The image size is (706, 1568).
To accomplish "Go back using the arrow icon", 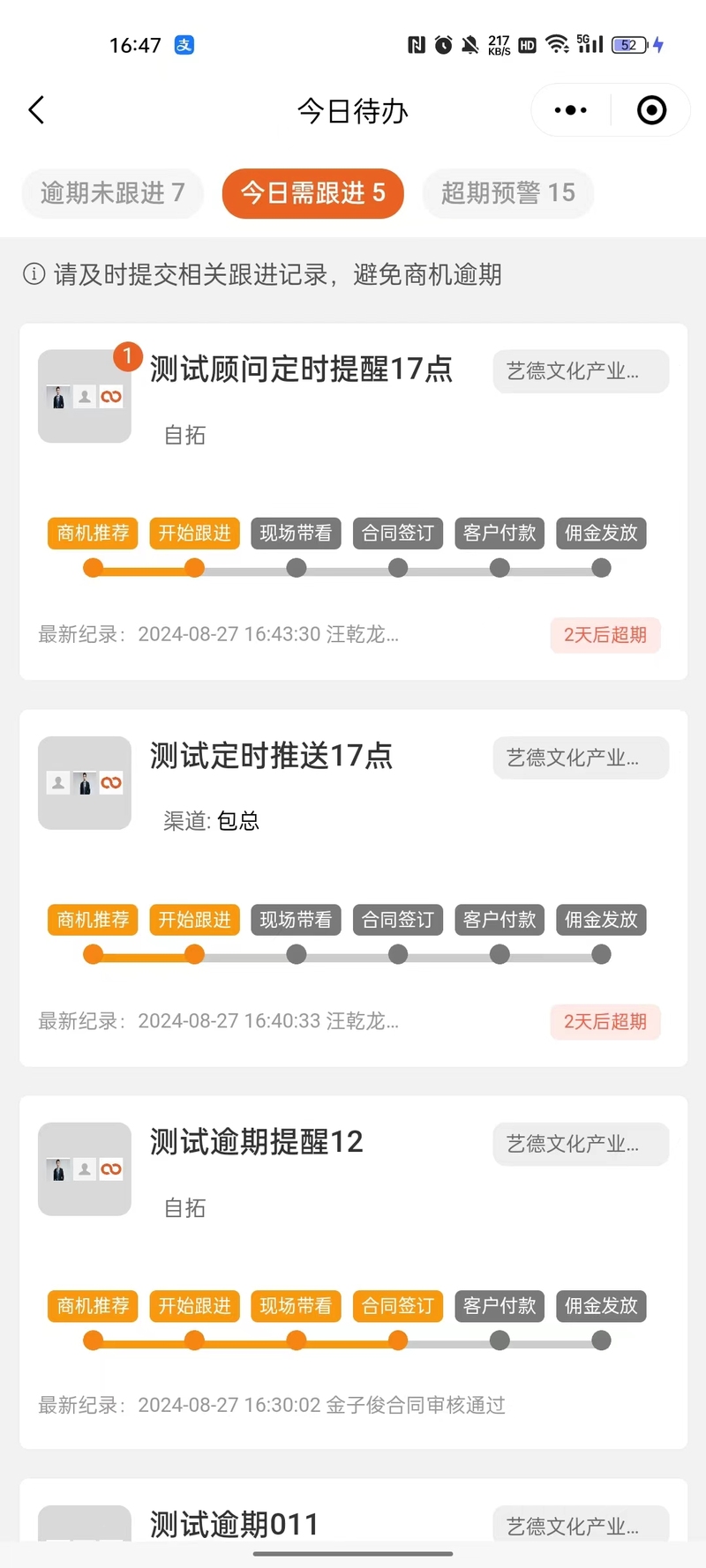I will pos(36,110).
